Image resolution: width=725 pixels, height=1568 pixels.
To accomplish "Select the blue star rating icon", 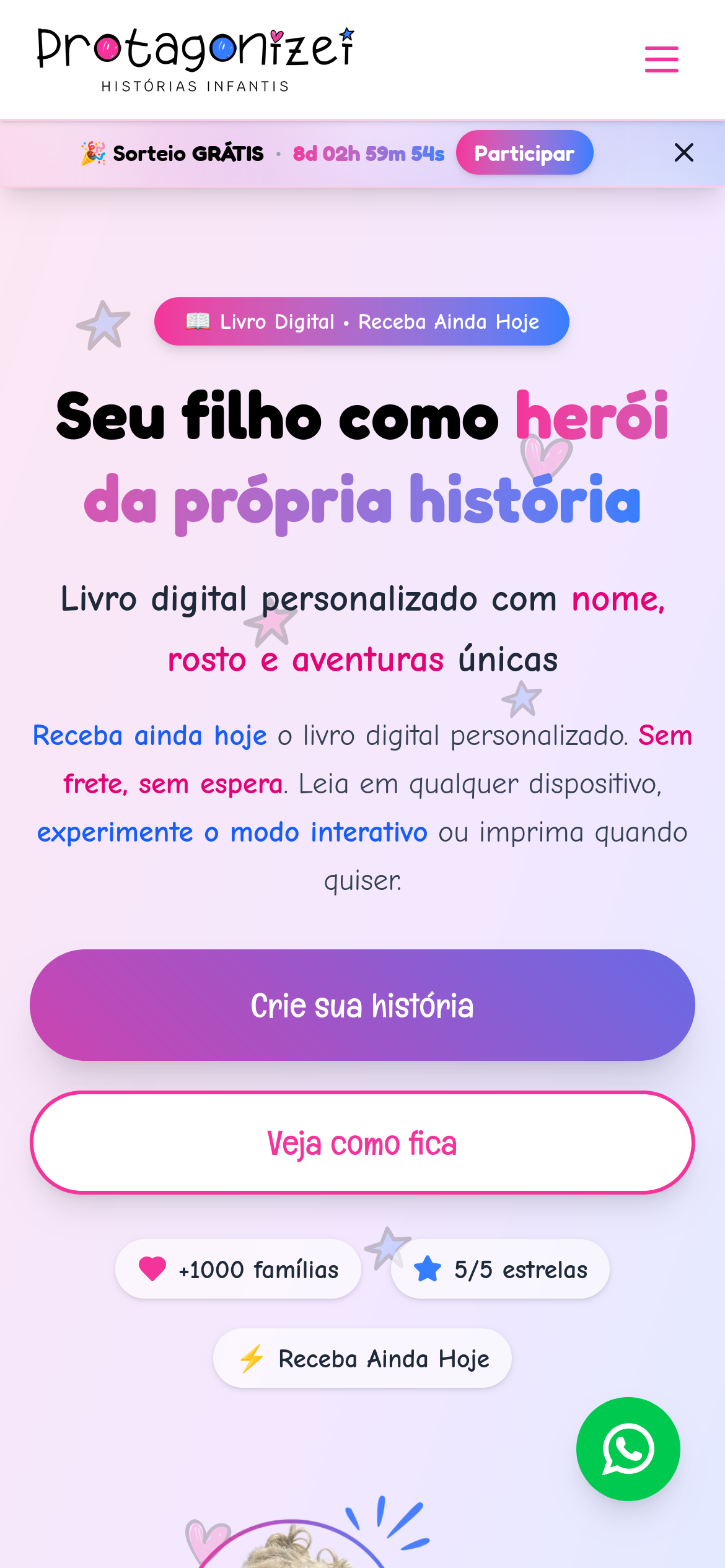I will (426, 1269).
